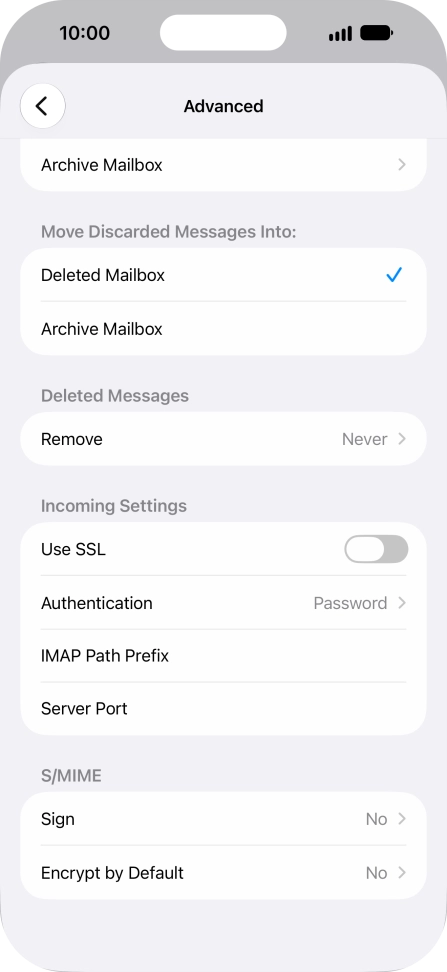
Task: Select Deleted Mailbox for discarded messages
Action: (223, 275)
